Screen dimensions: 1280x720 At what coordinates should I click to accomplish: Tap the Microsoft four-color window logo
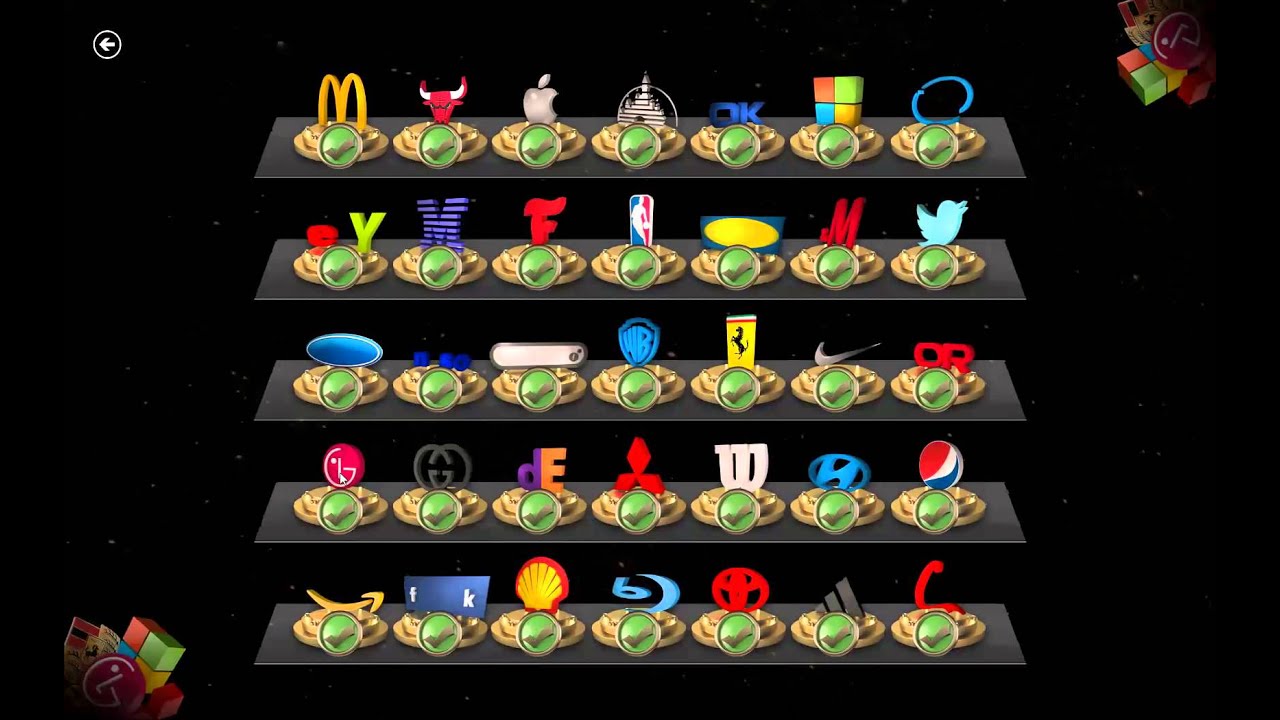[837, 101]
